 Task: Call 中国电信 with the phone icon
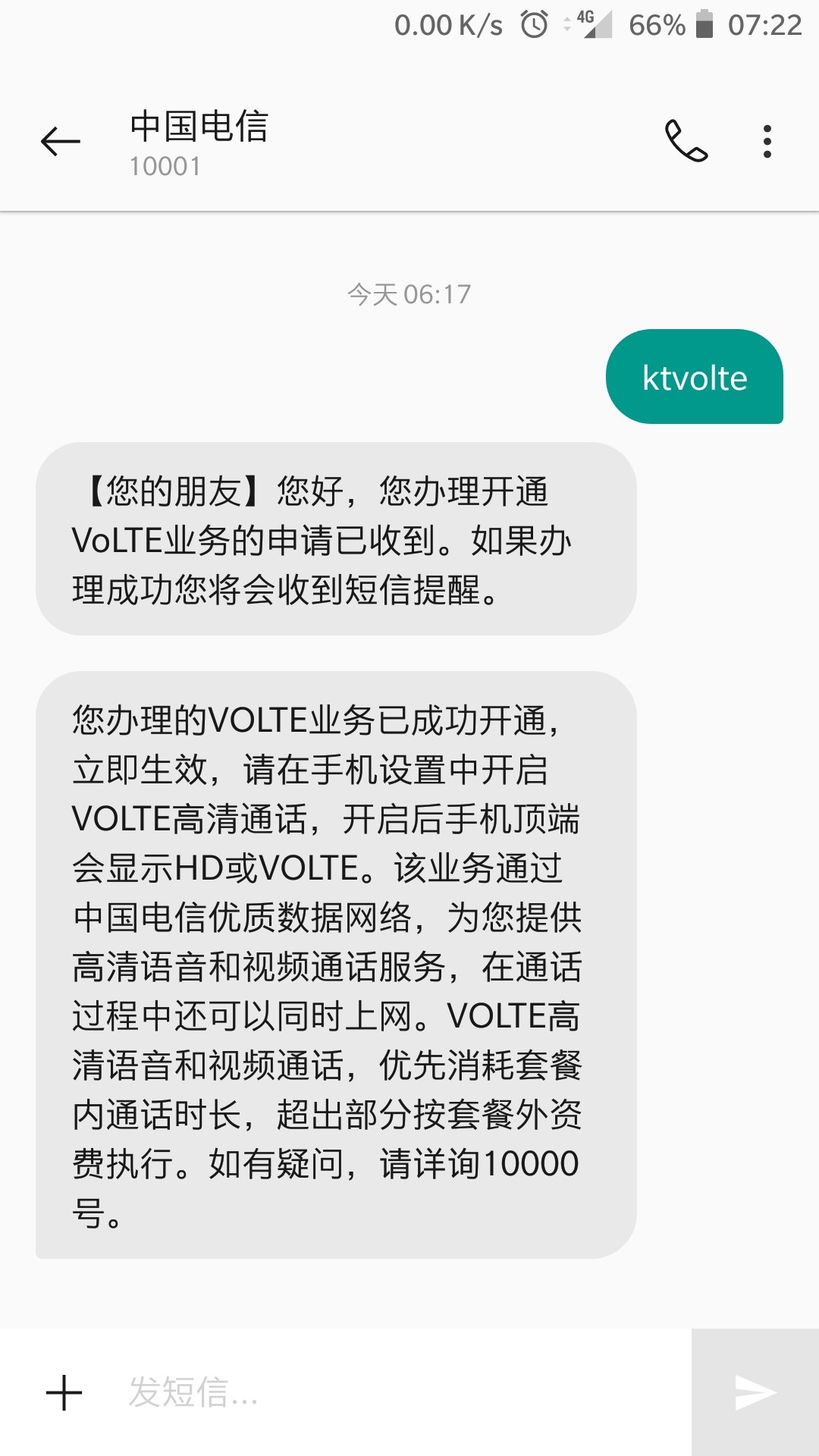coord(686,142)
